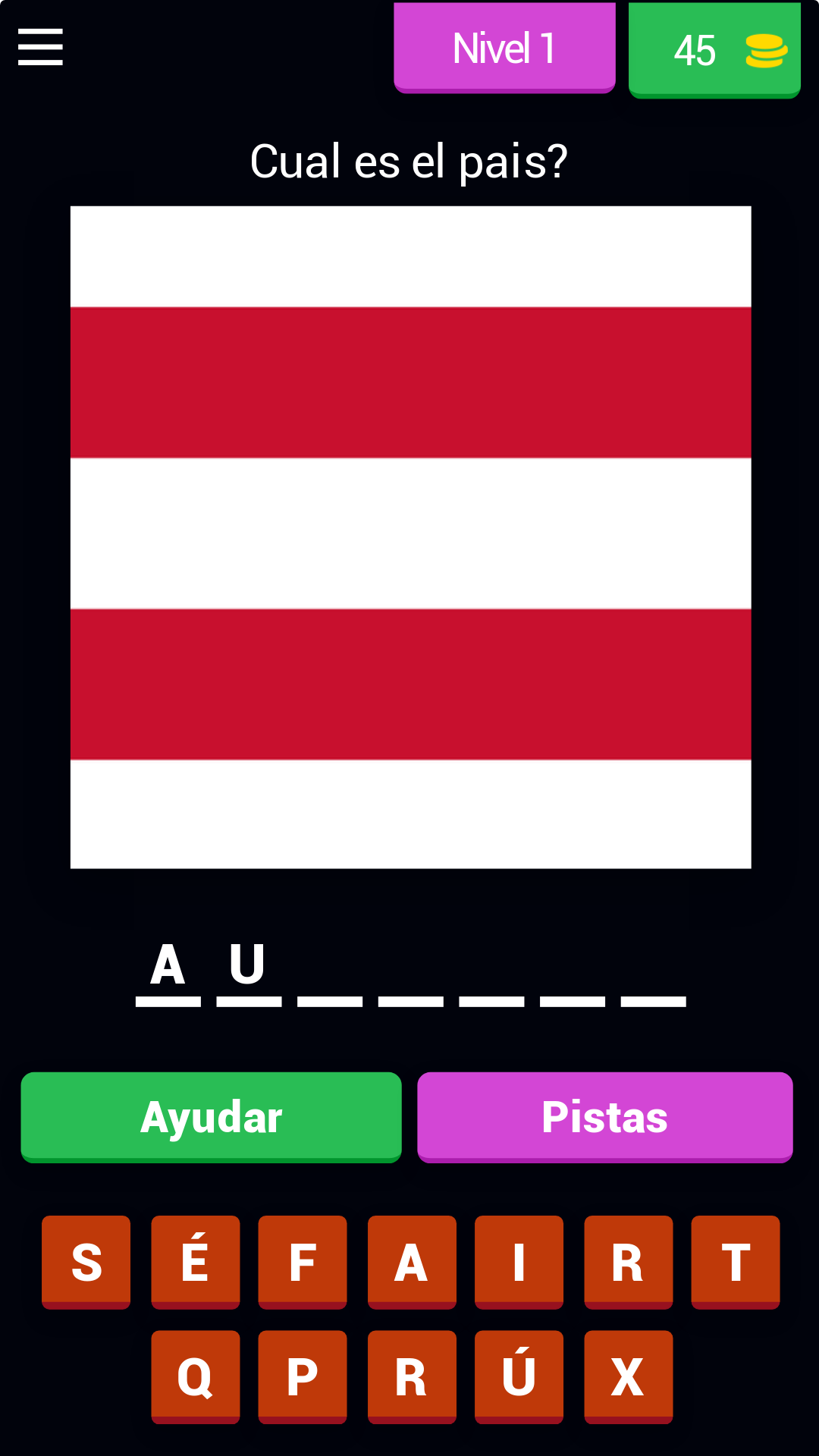The image size is (819, 1456).
Task: Choose the letter Q tile
Action: pos(196,1377)
